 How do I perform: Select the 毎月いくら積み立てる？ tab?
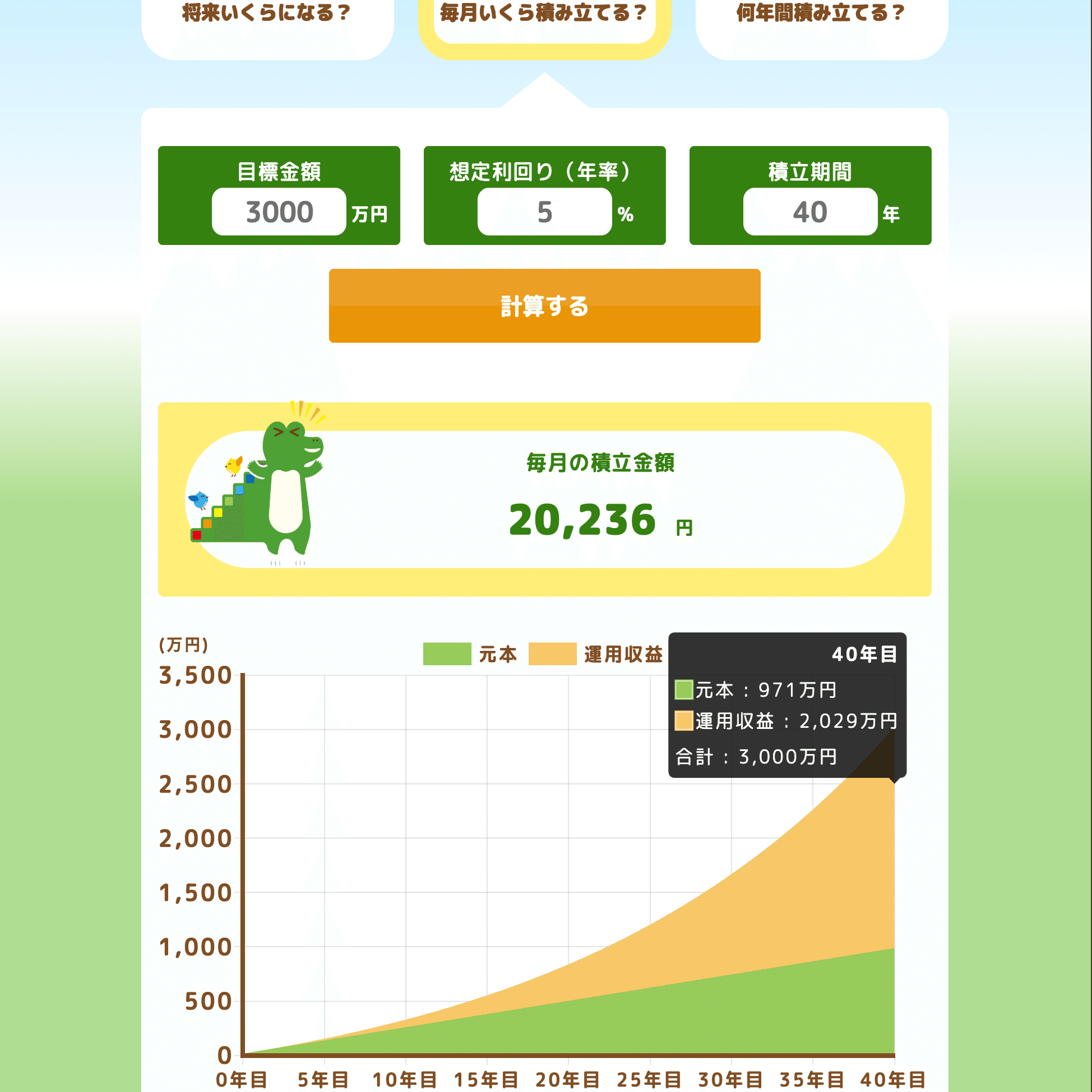tap(544, 18)
